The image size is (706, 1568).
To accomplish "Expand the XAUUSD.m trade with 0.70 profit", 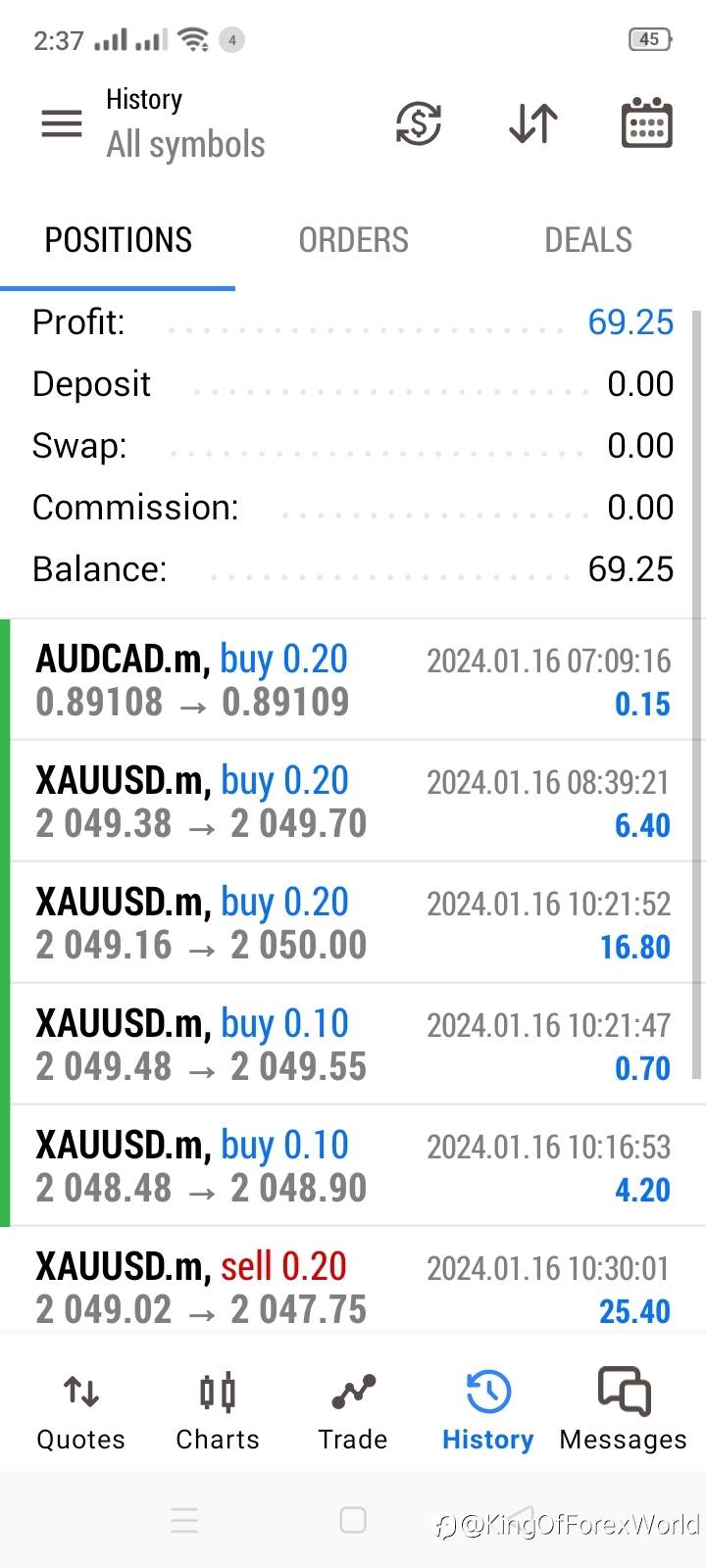I will click(x=353, y=1045).
